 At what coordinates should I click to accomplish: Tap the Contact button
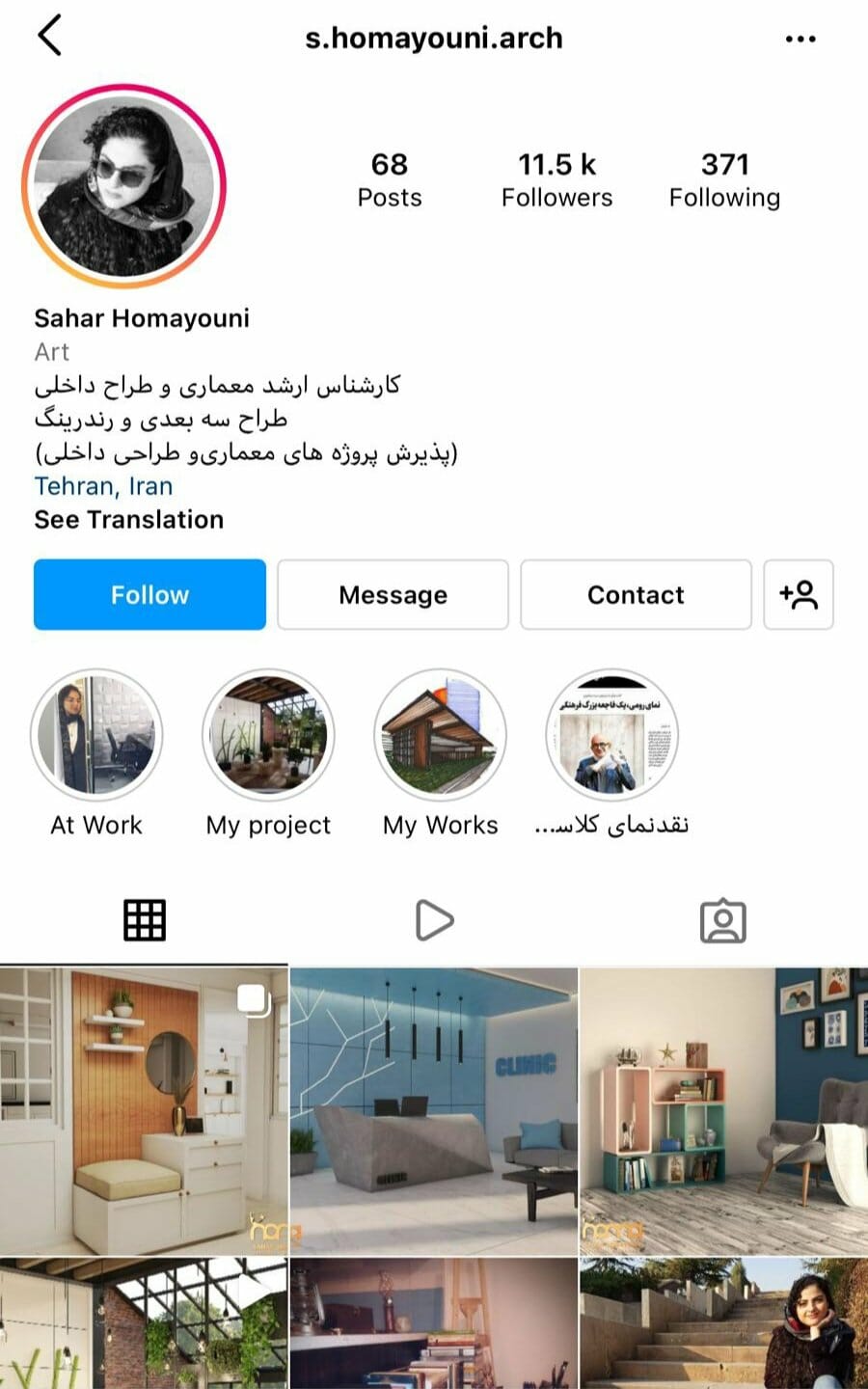[636, 594]
